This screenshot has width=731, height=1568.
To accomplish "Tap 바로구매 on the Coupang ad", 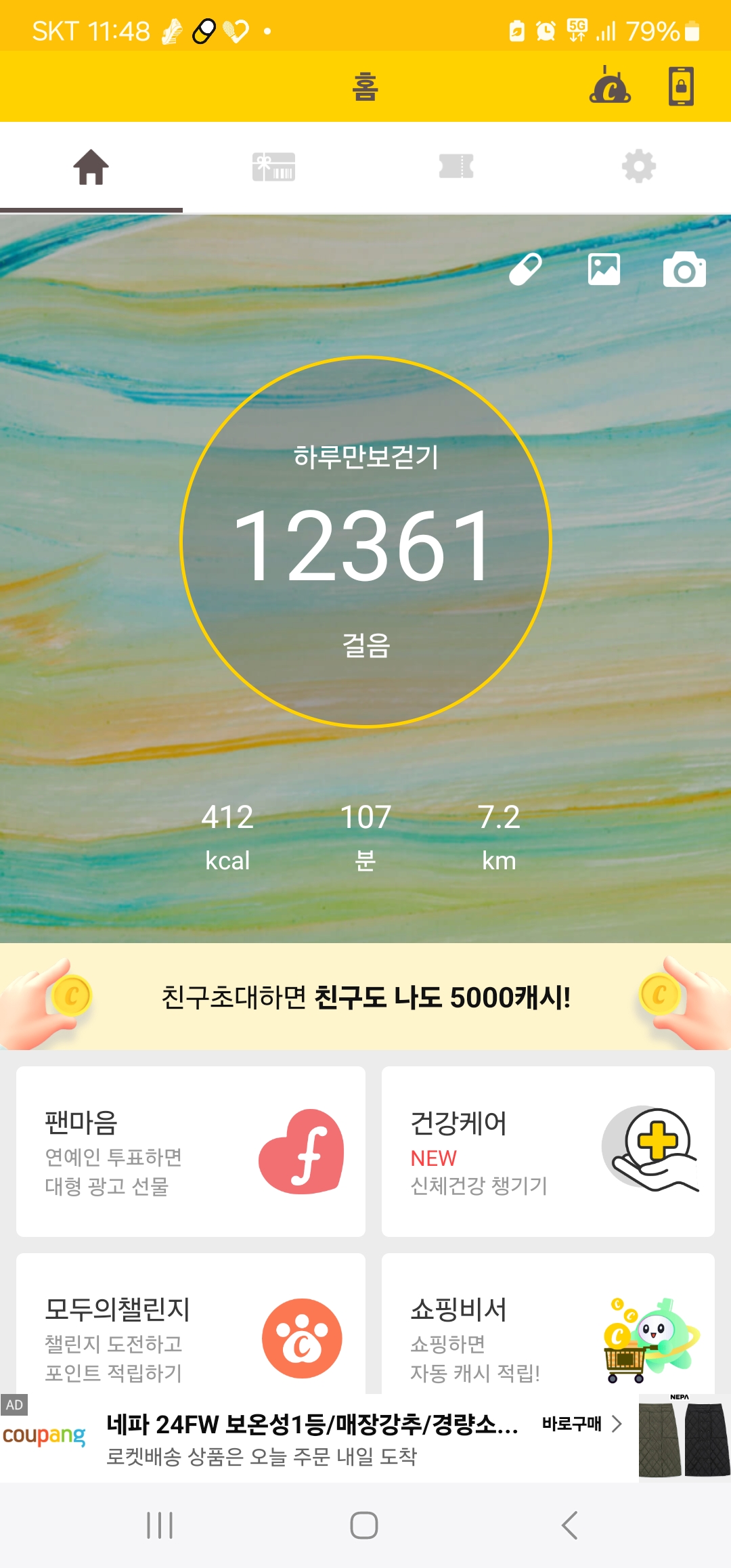I will coord(581,1424).
